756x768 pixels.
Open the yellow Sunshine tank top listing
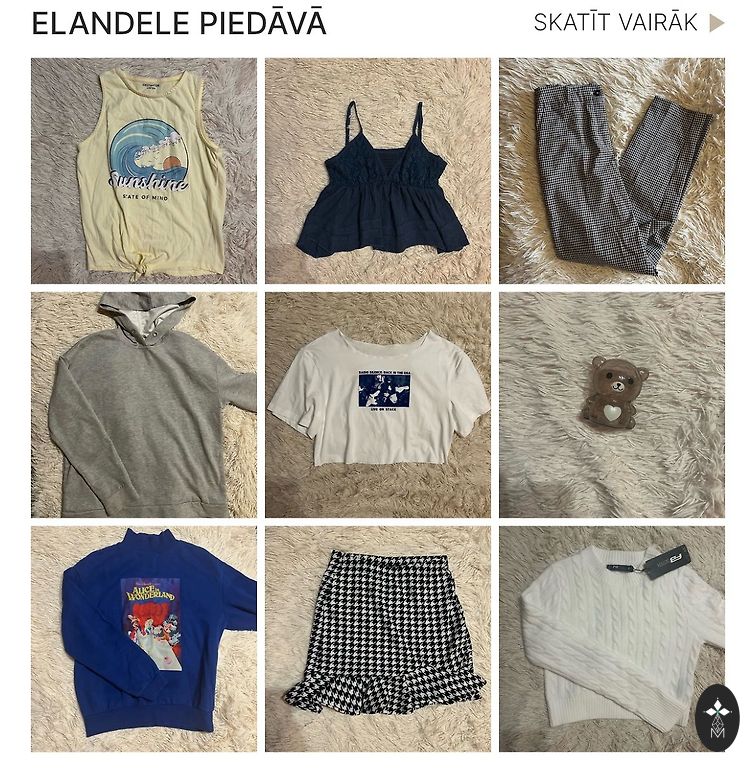point(144,171)
